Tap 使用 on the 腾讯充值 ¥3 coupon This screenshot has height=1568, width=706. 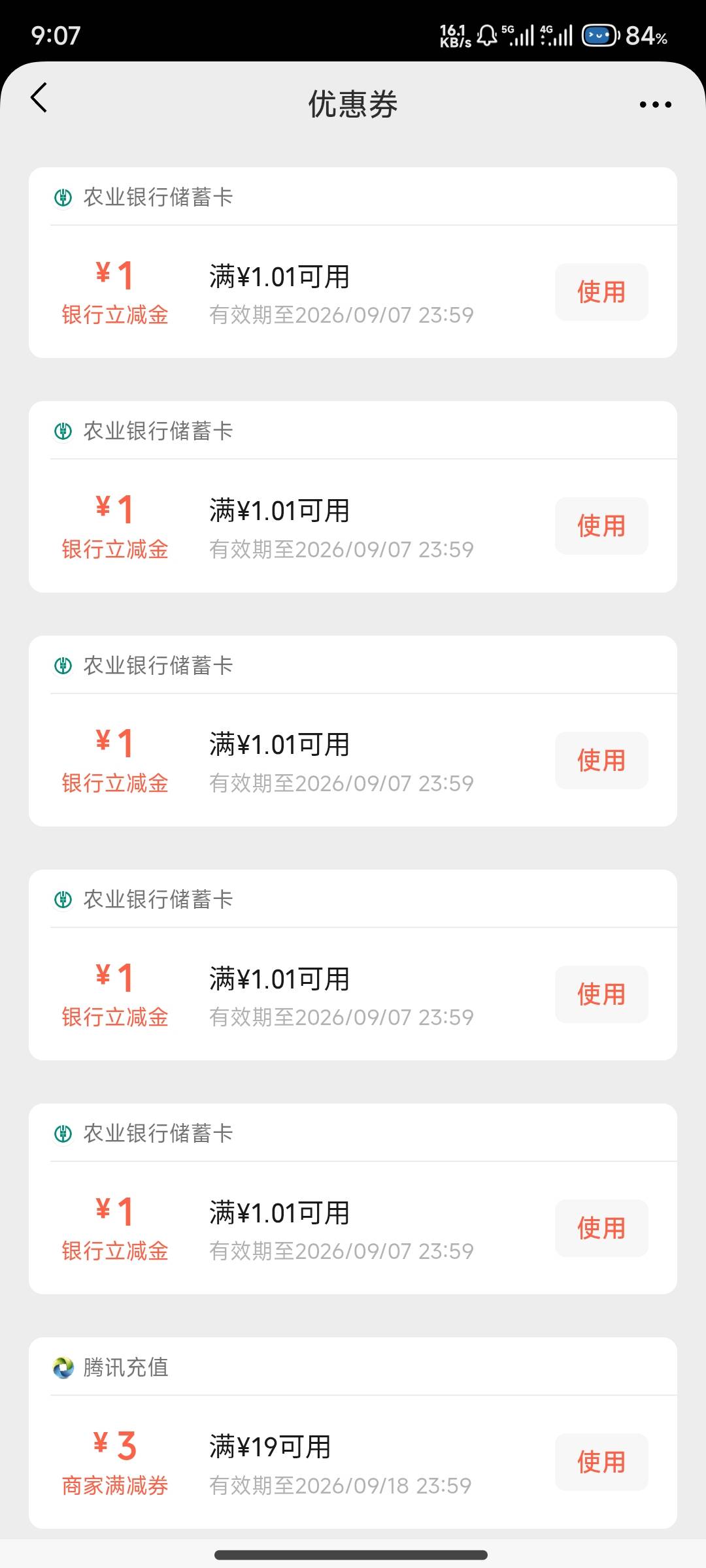[601, 1462]
